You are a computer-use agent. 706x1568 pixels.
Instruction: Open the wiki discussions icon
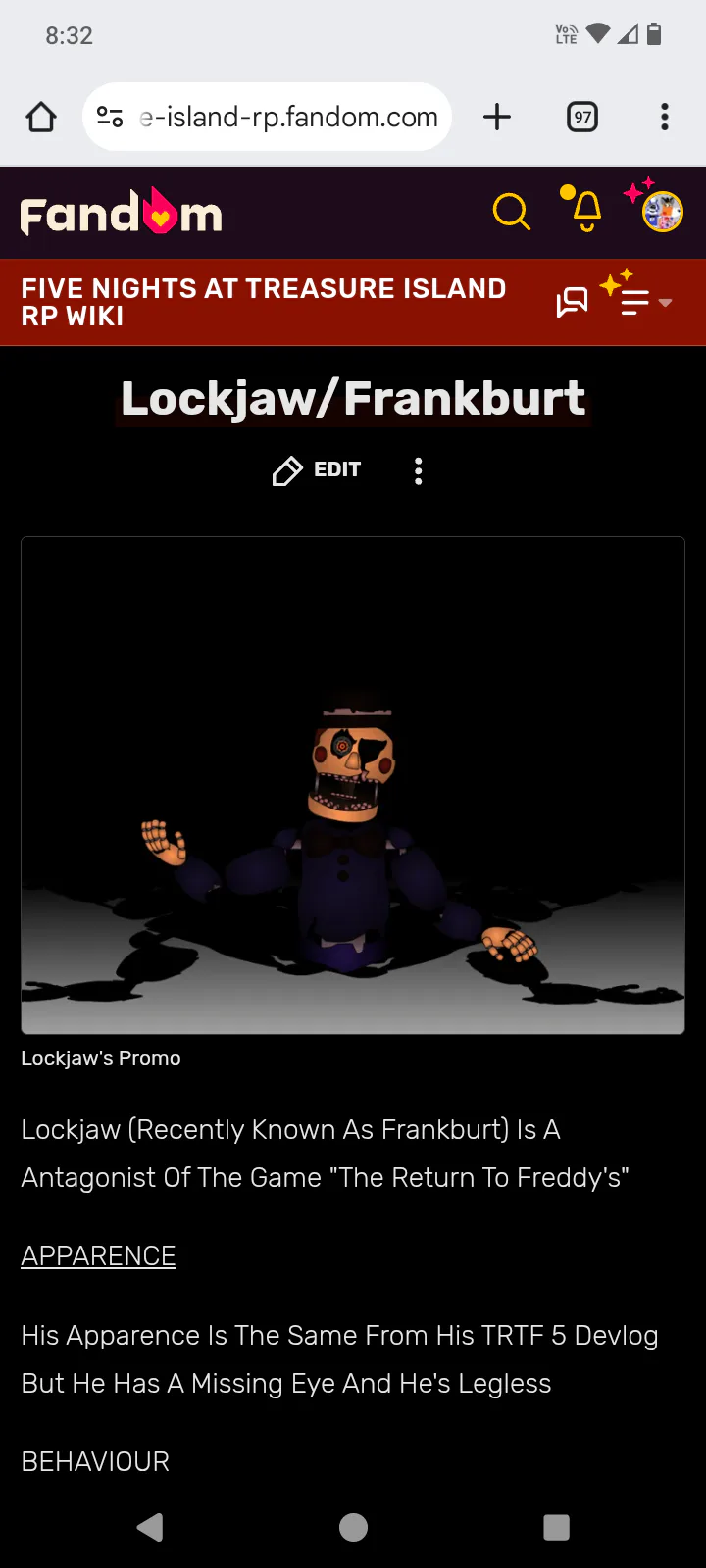pyautogui.click(x=573, y=302)
